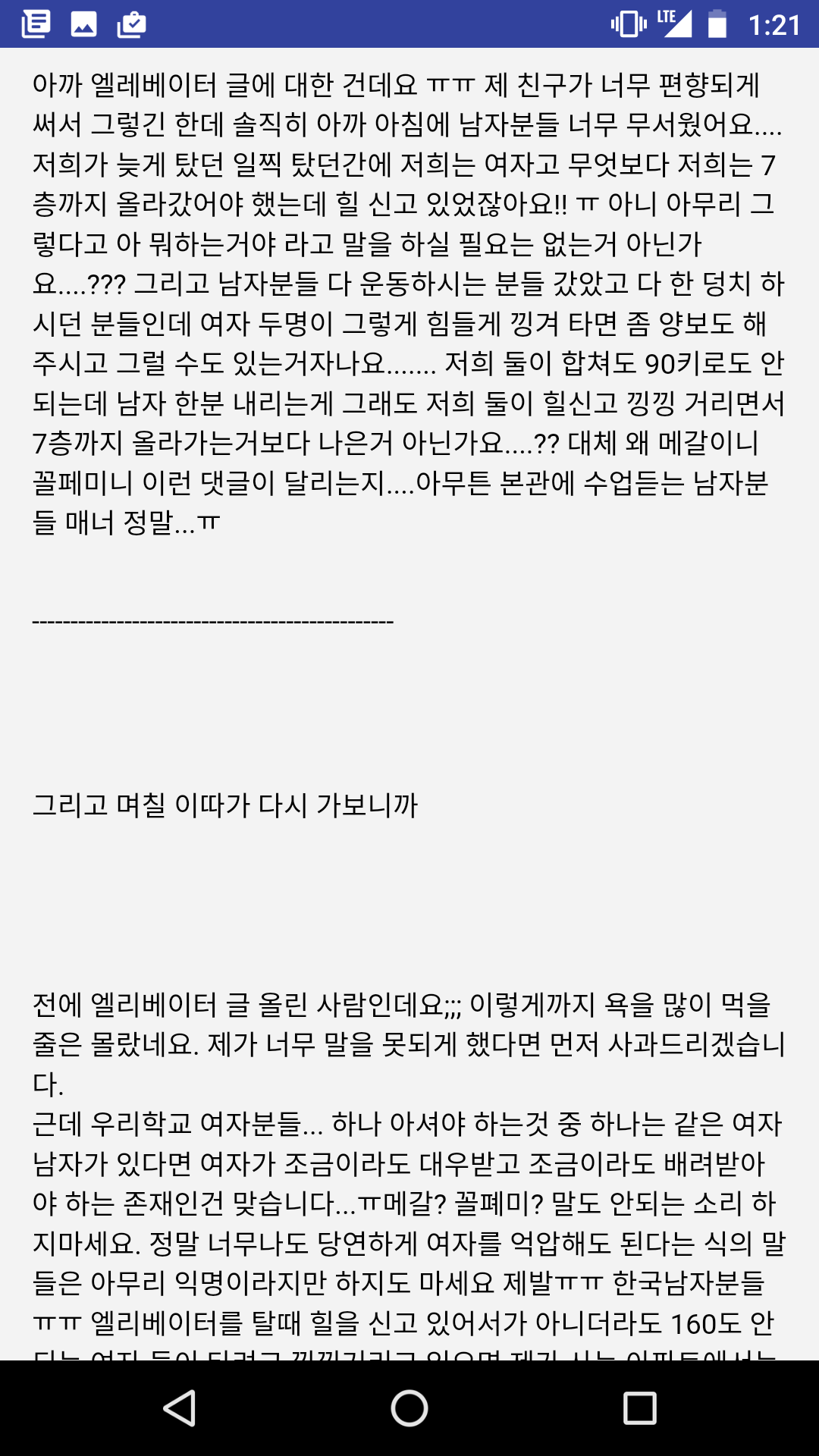Tap the home button in navigation bar
The height and width of the screenshot is (1456, 819).
409,1408
